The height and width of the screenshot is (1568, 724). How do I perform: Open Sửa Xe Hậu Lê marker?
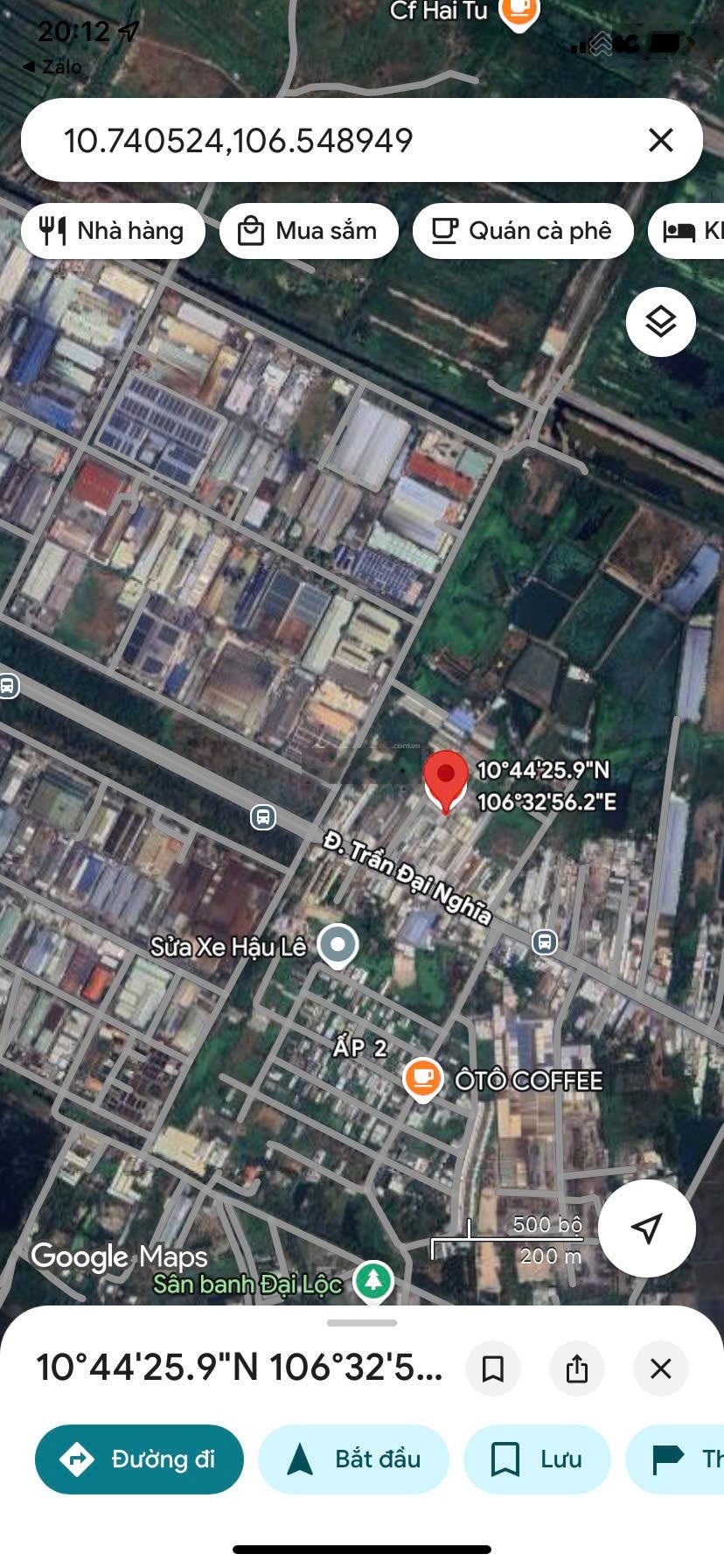pyautogui.click(x=338, y=945)
